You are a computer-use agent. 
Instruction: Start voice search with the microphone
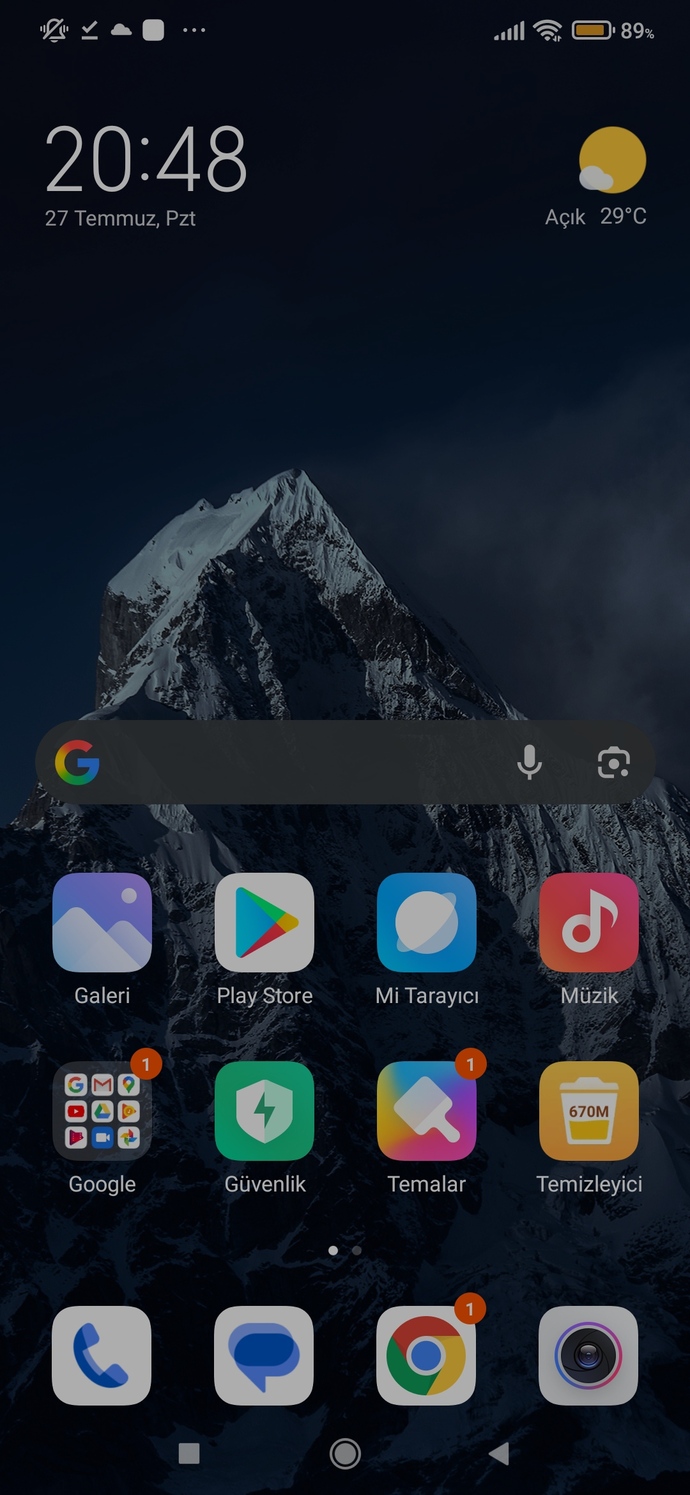[529, 763]
